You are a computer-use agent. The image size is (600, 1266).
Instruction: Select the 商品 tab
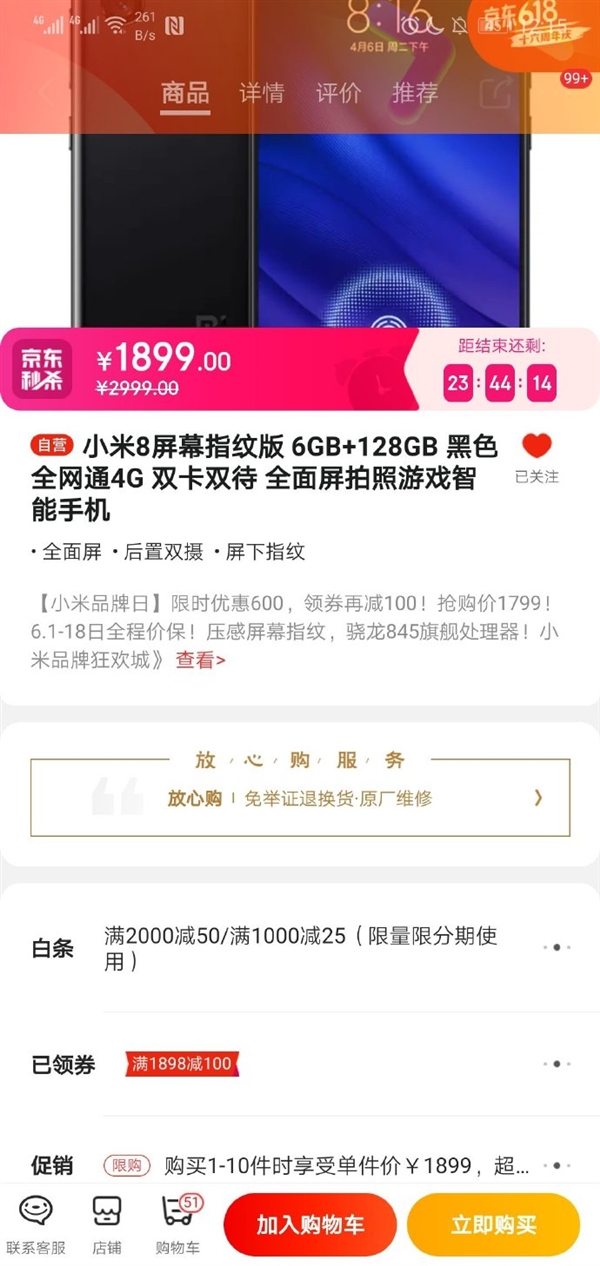pyautogui.click(x=185, y=94)
